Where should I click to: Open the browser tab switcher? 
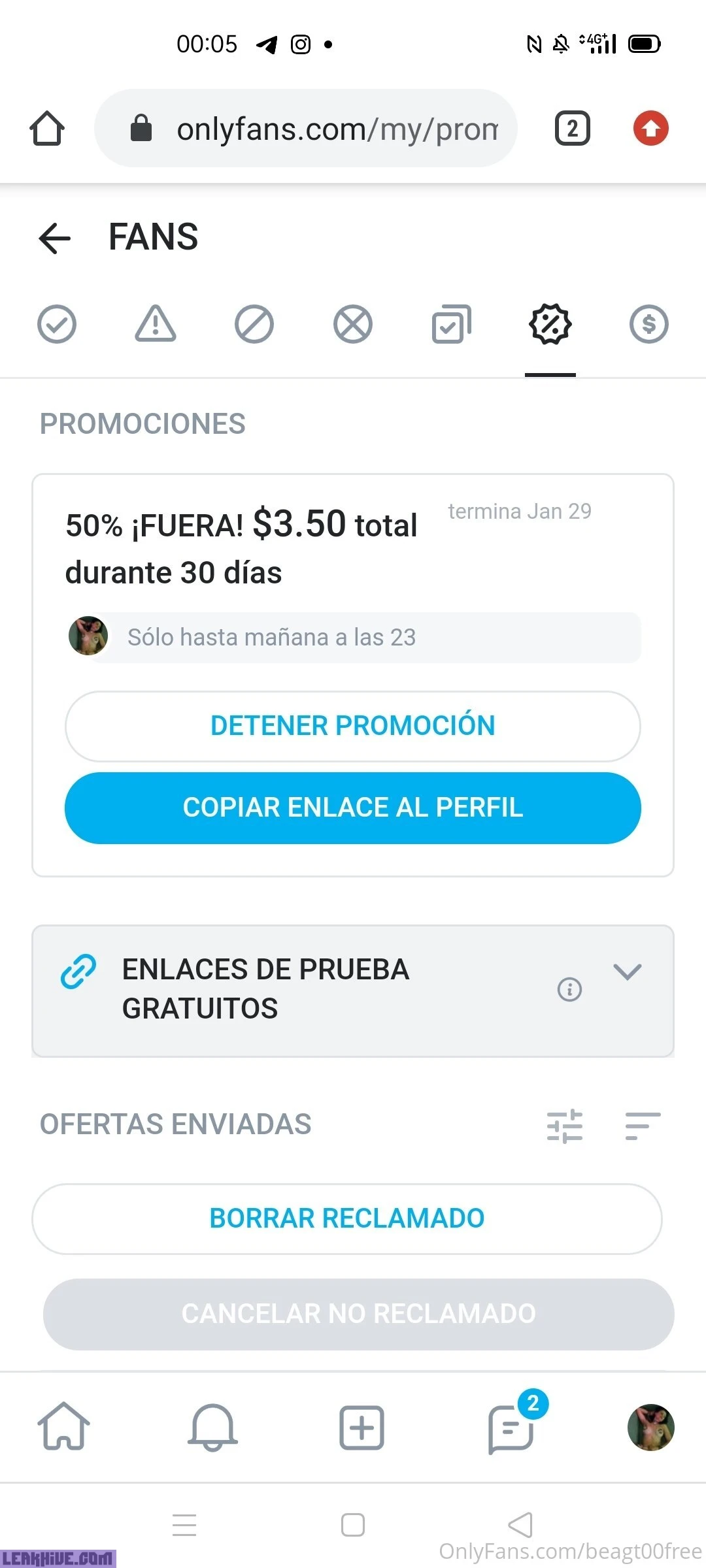[572, 128]
